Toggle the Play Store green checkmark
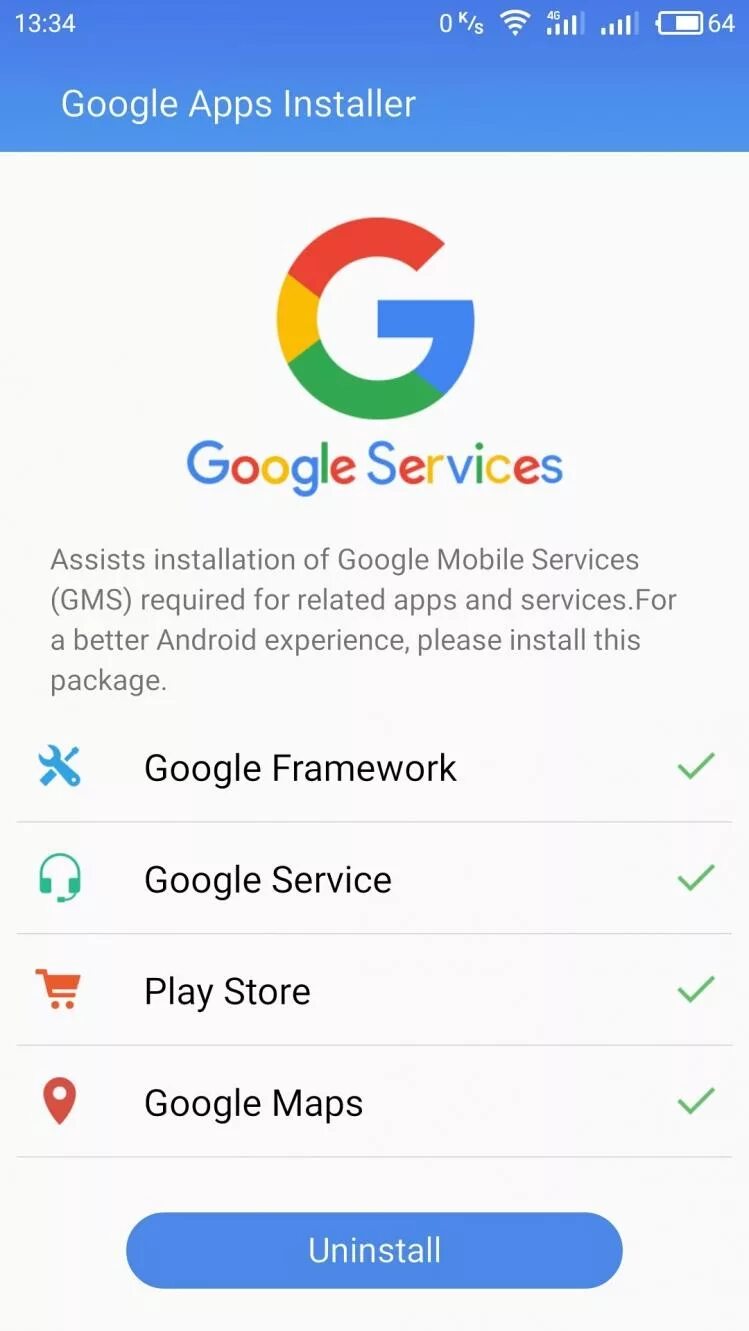749x1331 pixels. pos(697,991)
